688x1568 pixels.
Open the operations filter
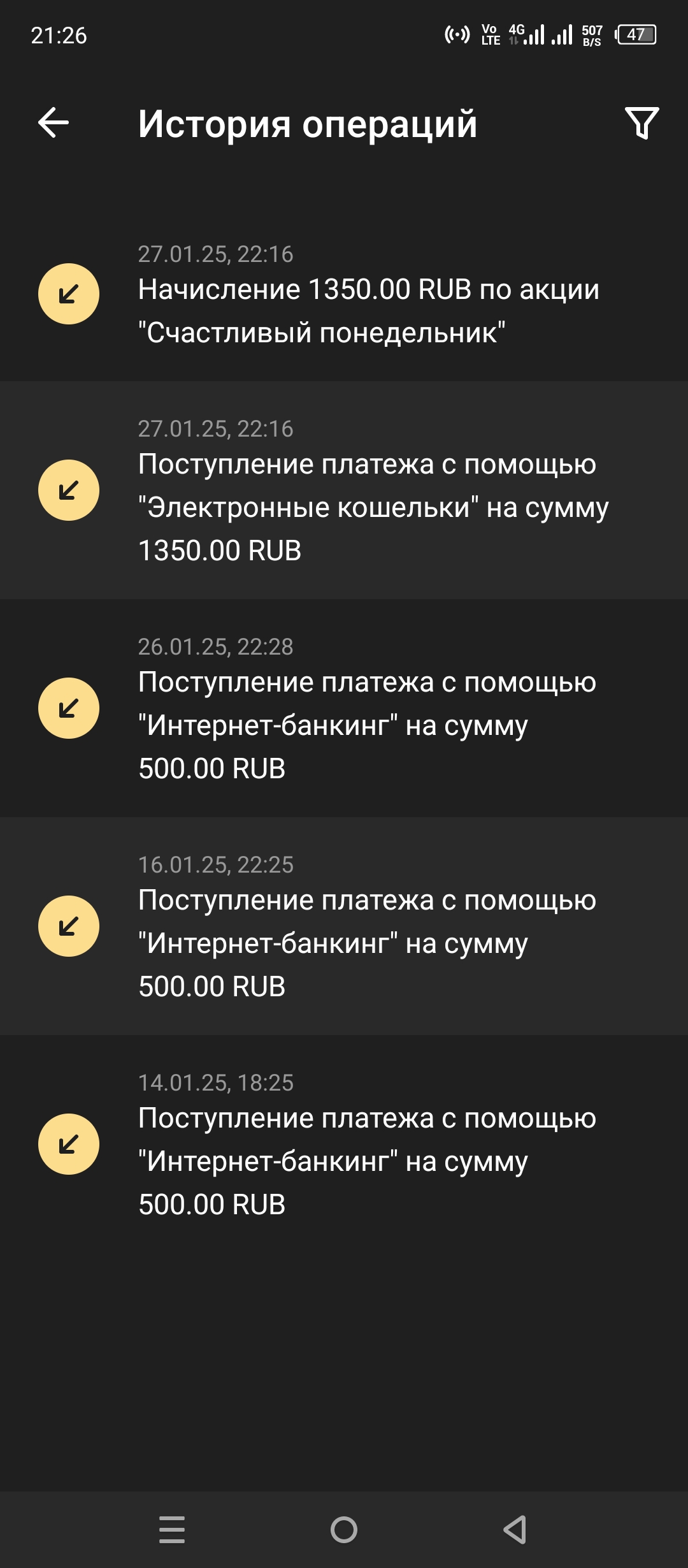pos(641,123)
